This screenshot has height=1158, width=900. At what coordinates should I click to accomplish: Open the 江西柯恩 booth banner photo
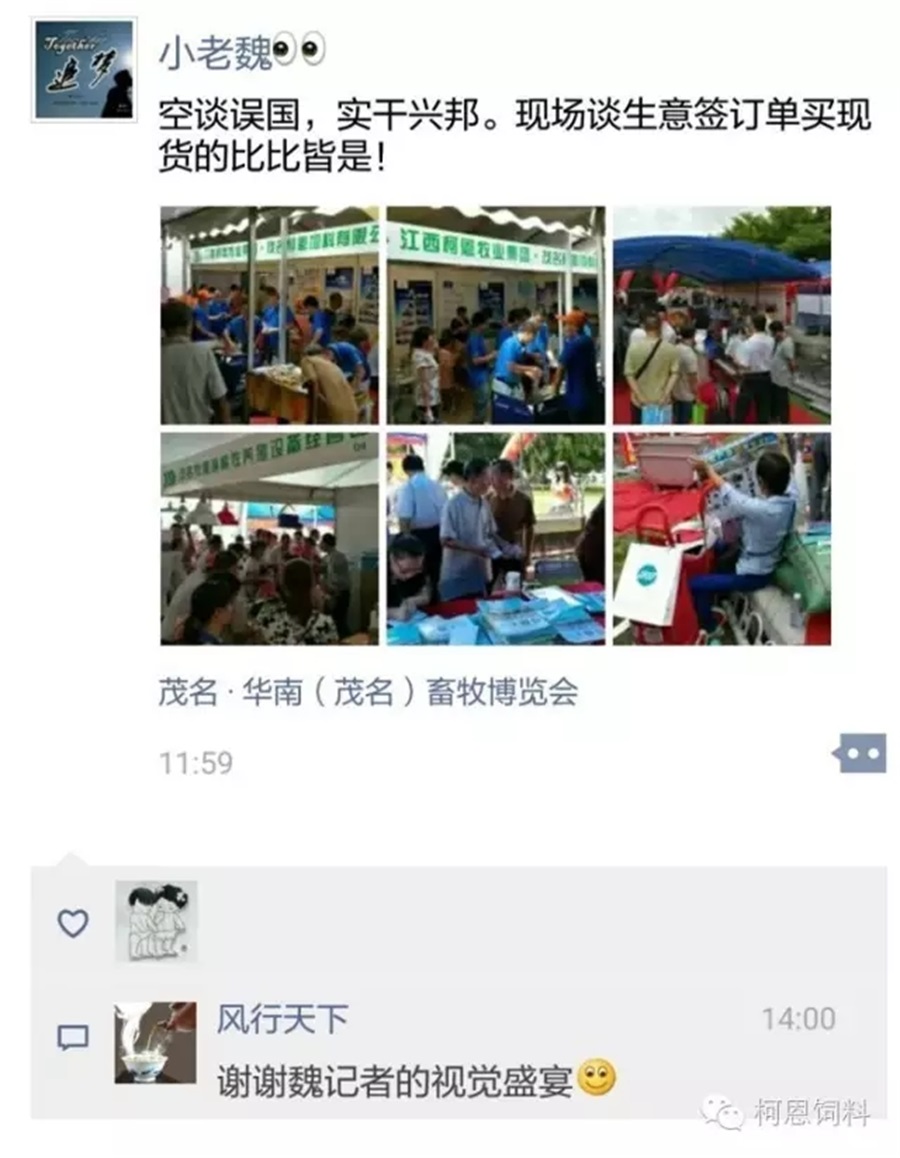tap(495, 315)
